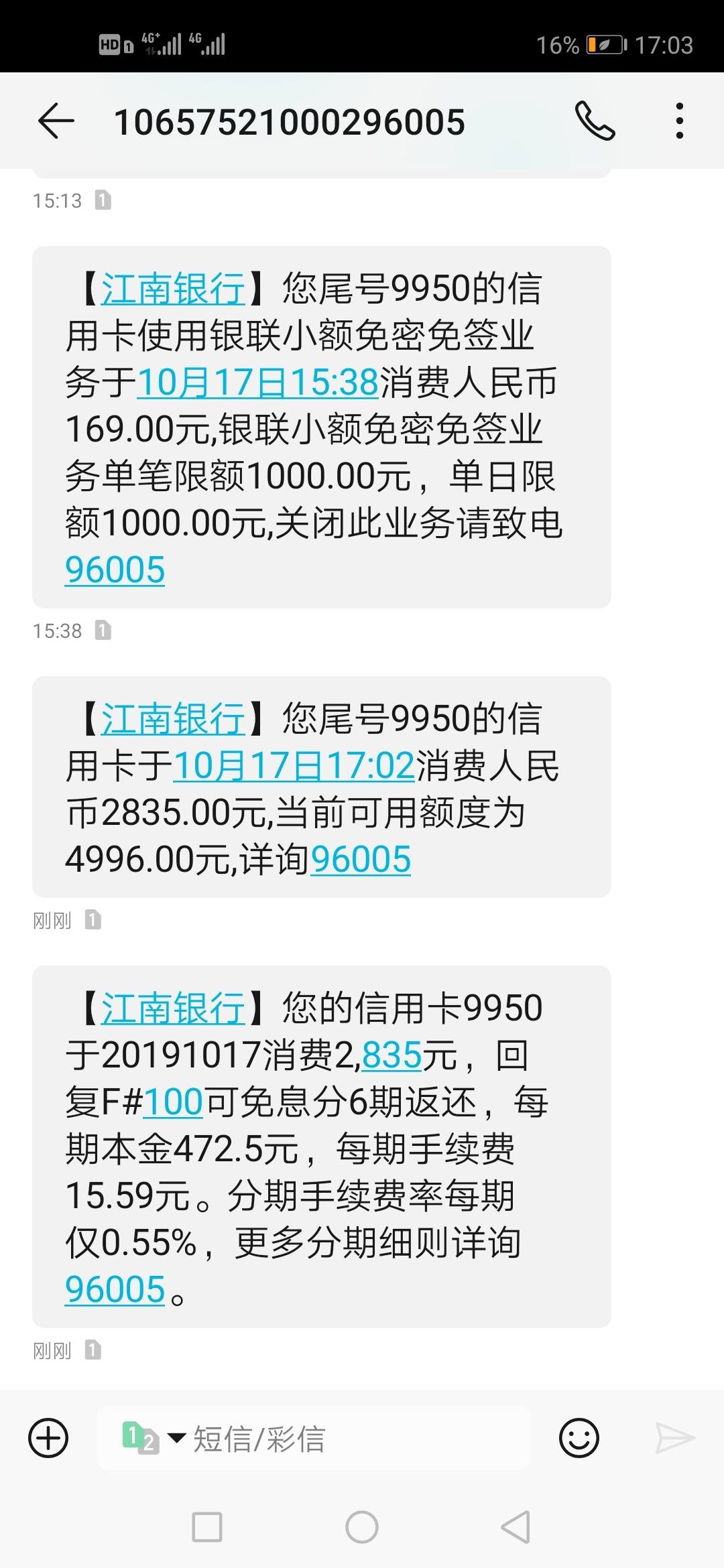Tap 96005 link in the 169.00元 message
The width and height of the screenshot is (724, 1568).
(115, 570)
